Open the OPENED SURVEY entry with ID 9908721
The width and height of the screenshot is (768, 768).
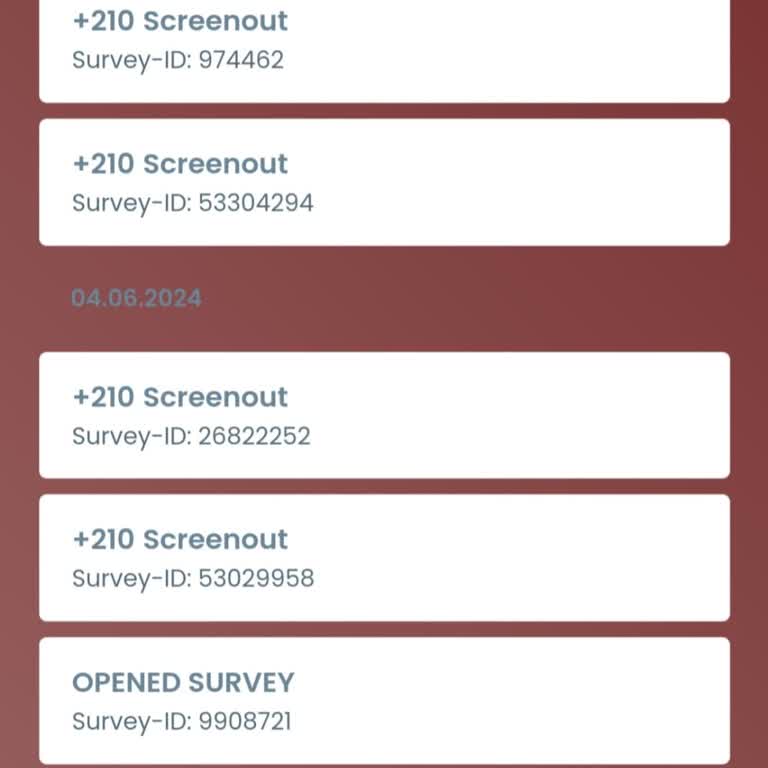point(384,700)
